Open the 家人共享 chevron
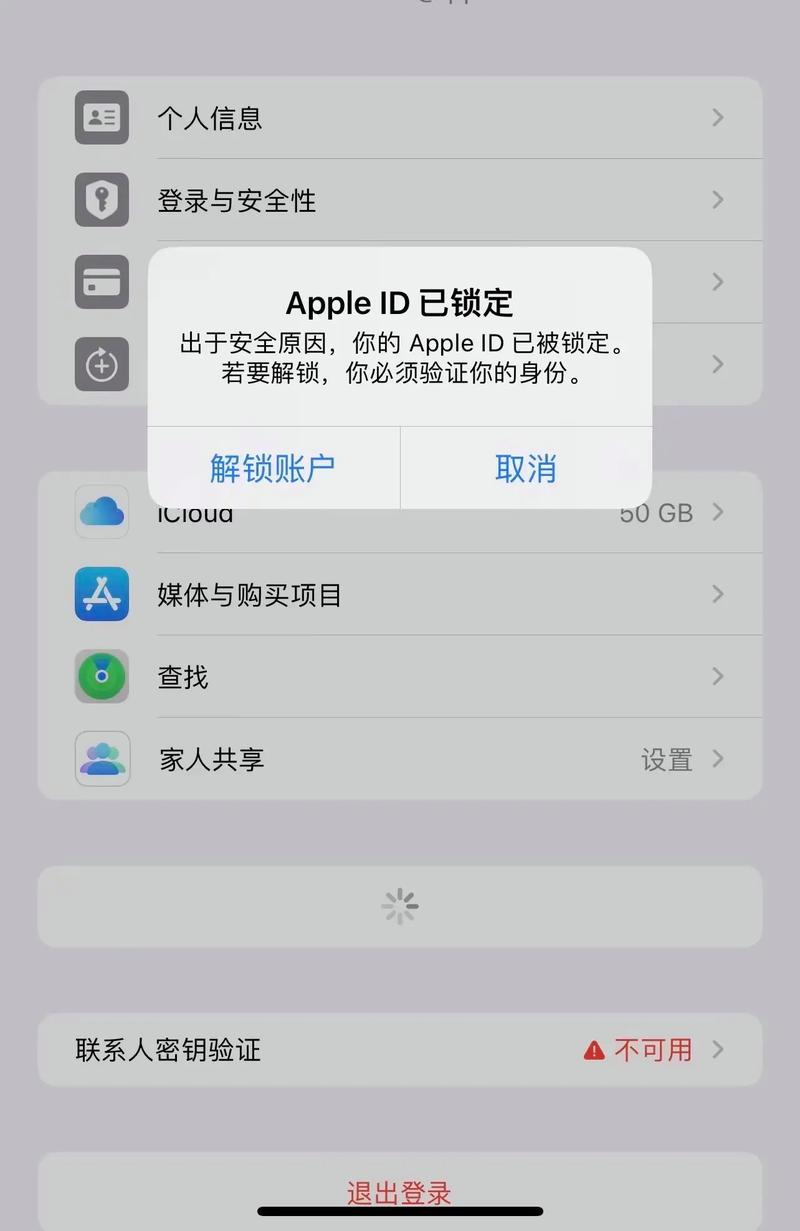800x1231 pixels. click(x=717, y=759)
